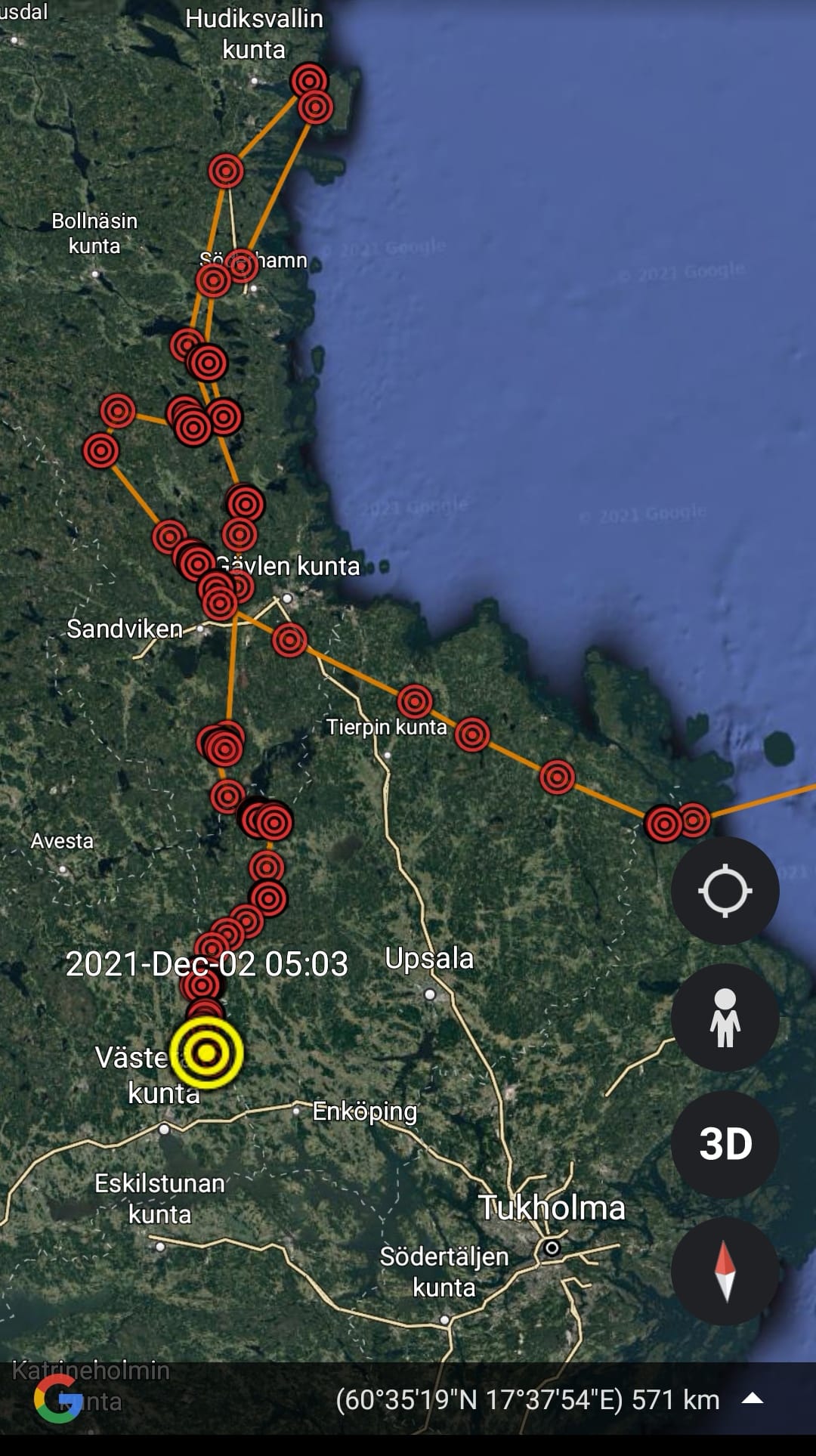Open Street View with the pegman button
Viewport: 816px width, 1456px height.
tap(725, 1017)
